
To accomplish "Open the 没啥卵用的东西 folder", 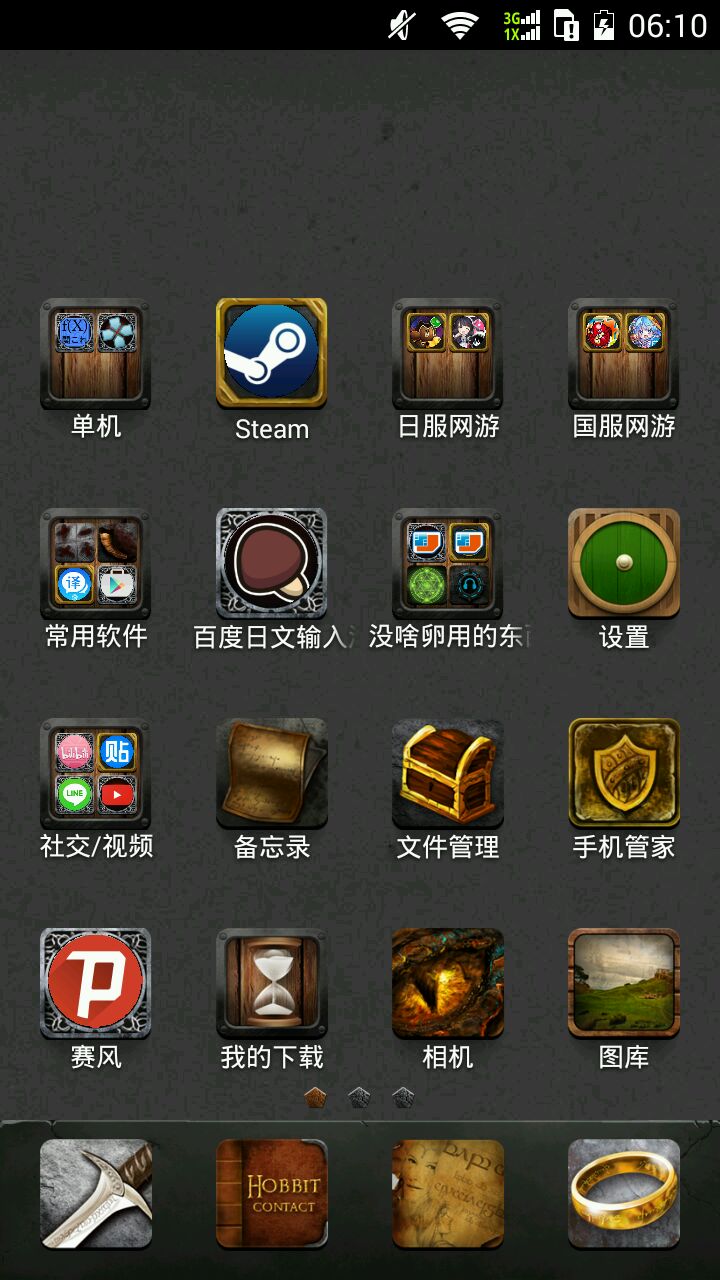I will pos(447,565).
